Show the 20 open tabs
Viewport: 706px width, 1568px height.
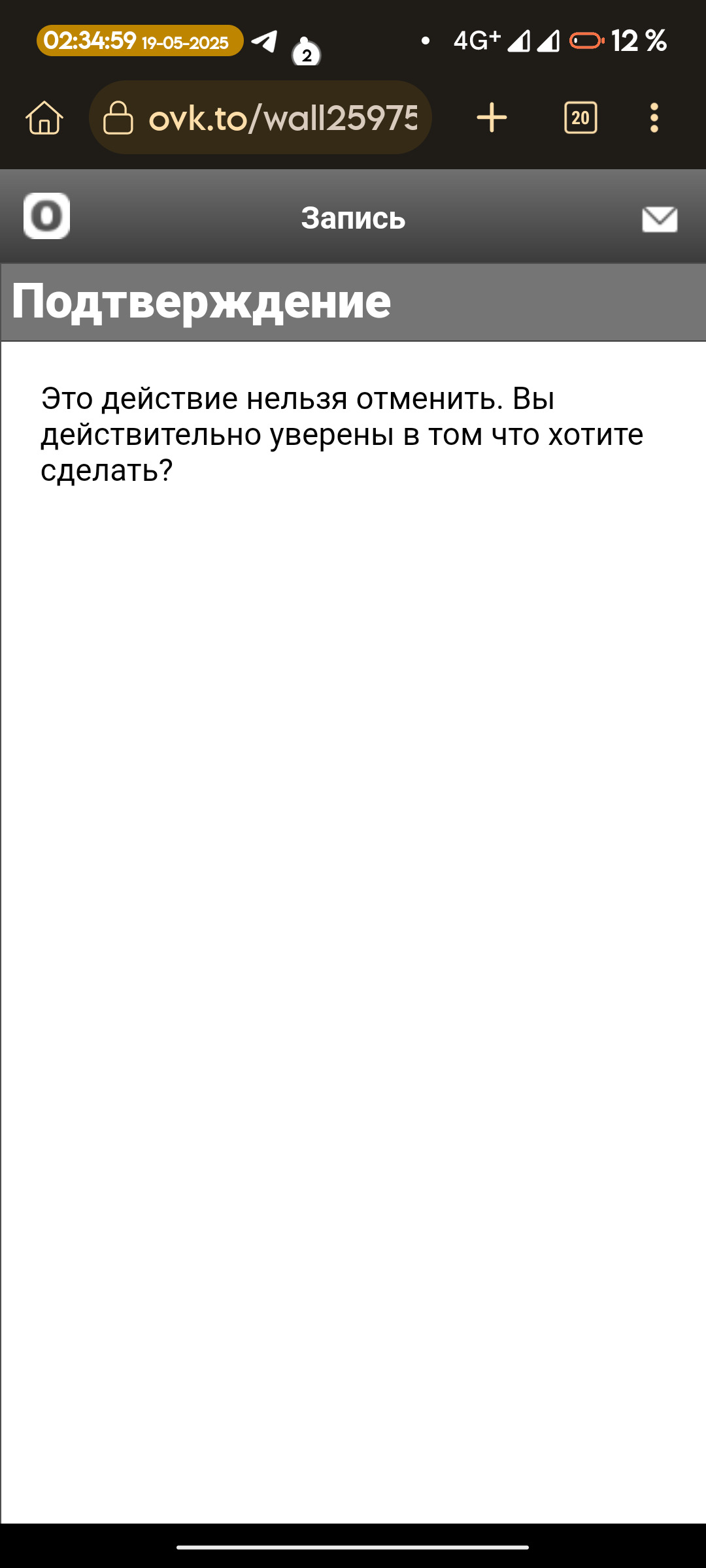point(580,118)
